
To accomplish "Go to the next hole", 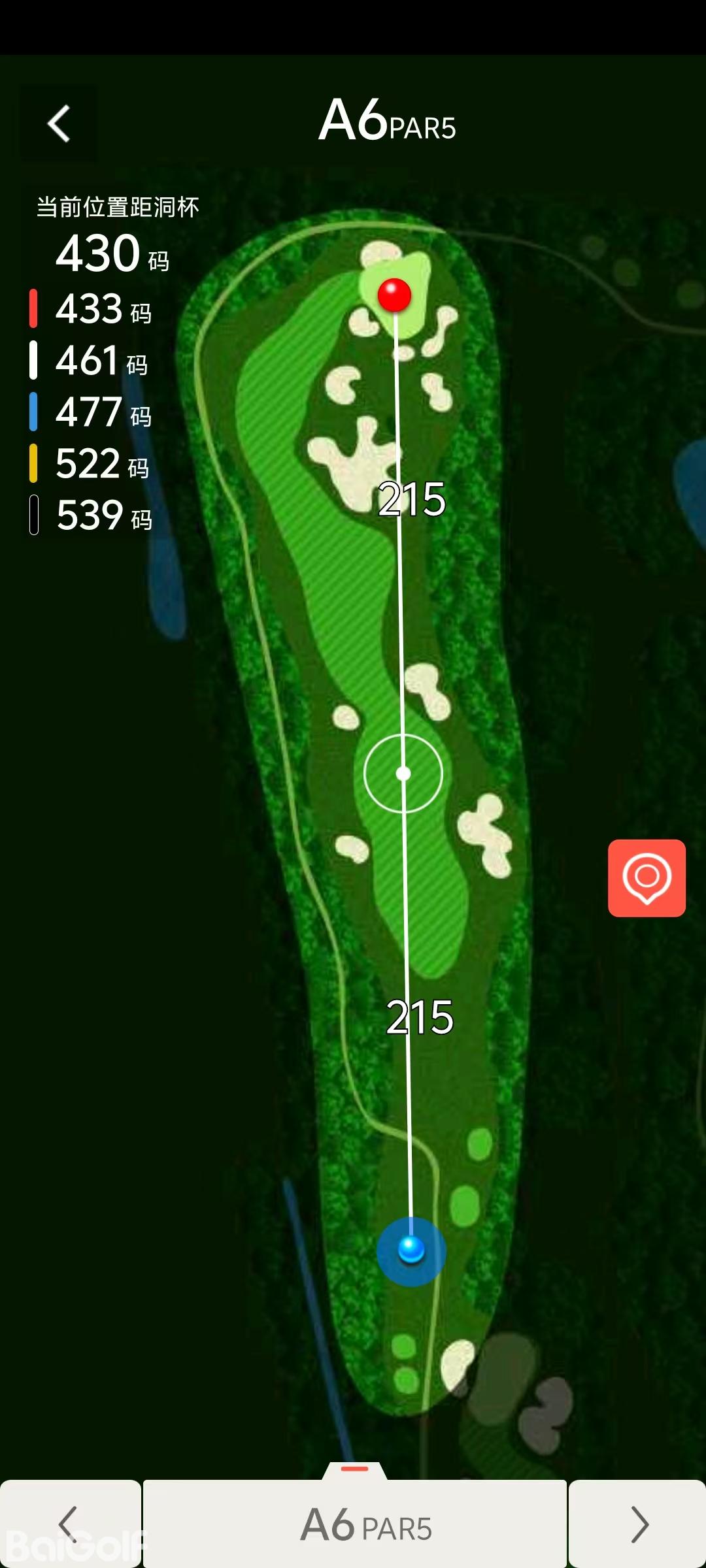I will (x=638, y=1524).
